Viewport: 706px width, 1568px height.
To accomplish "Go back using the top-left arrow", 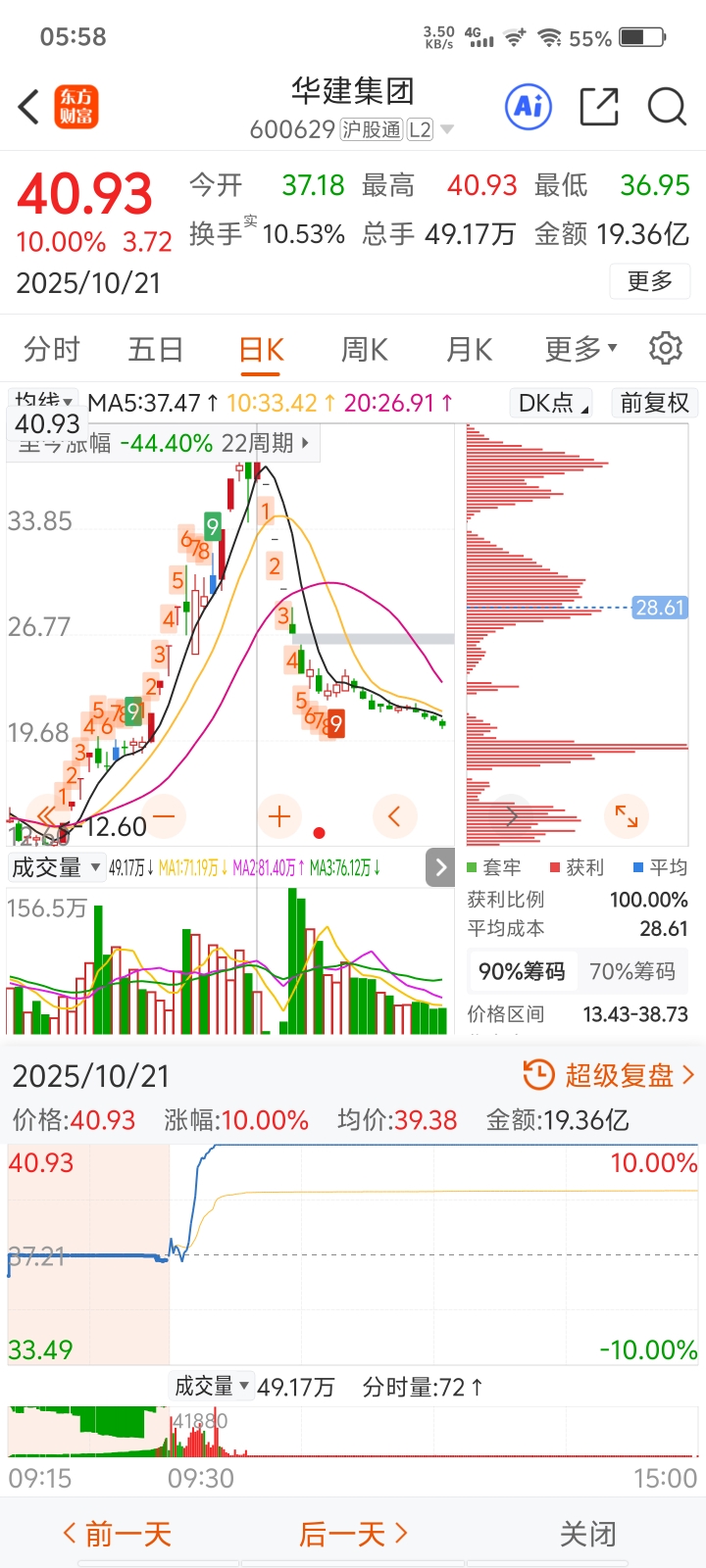I will (x=29, y=107).
